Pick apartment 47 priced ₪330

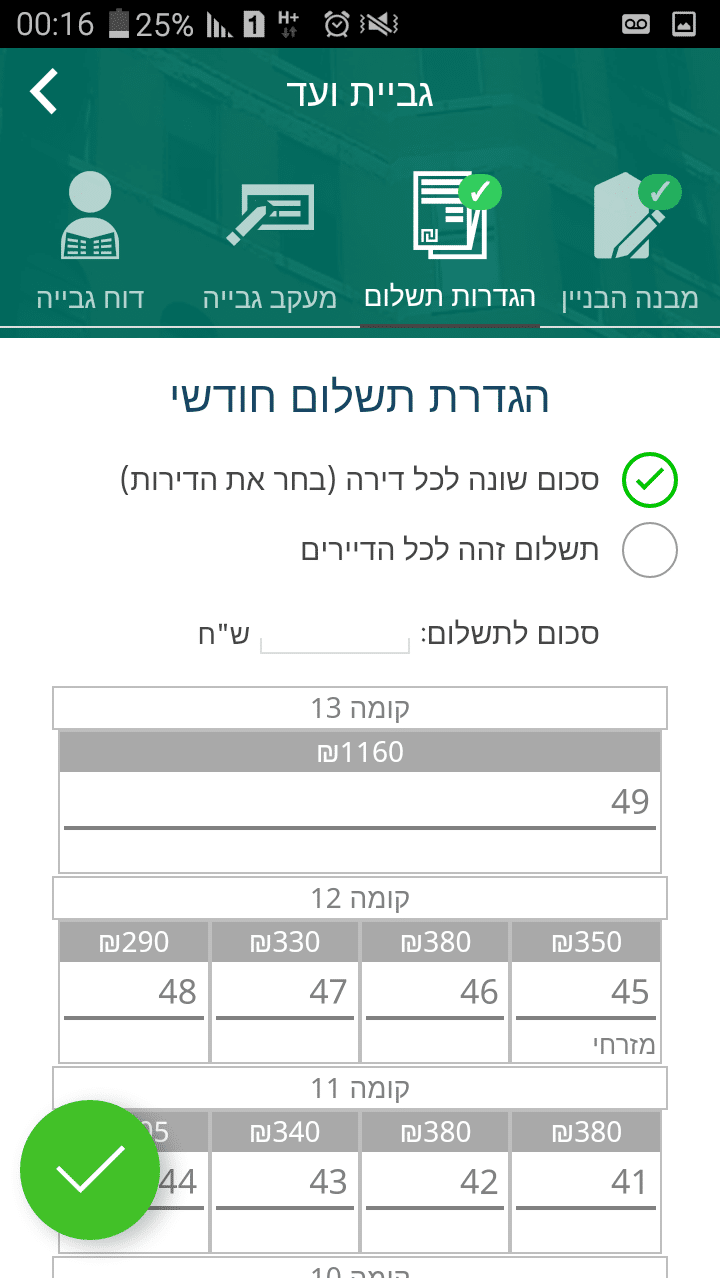coord(285,992)
